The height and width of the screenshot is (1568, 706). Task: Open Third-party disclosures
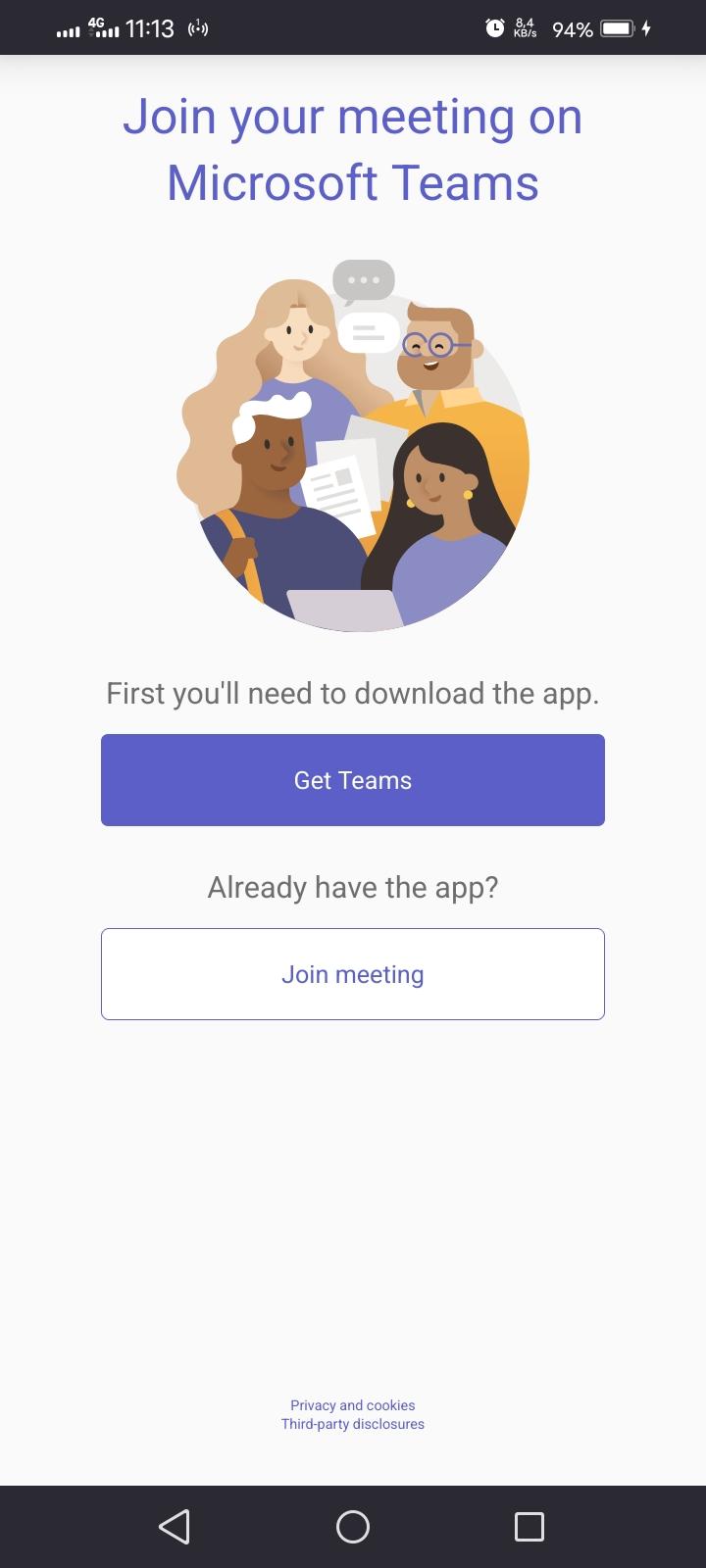[352, 1424]
